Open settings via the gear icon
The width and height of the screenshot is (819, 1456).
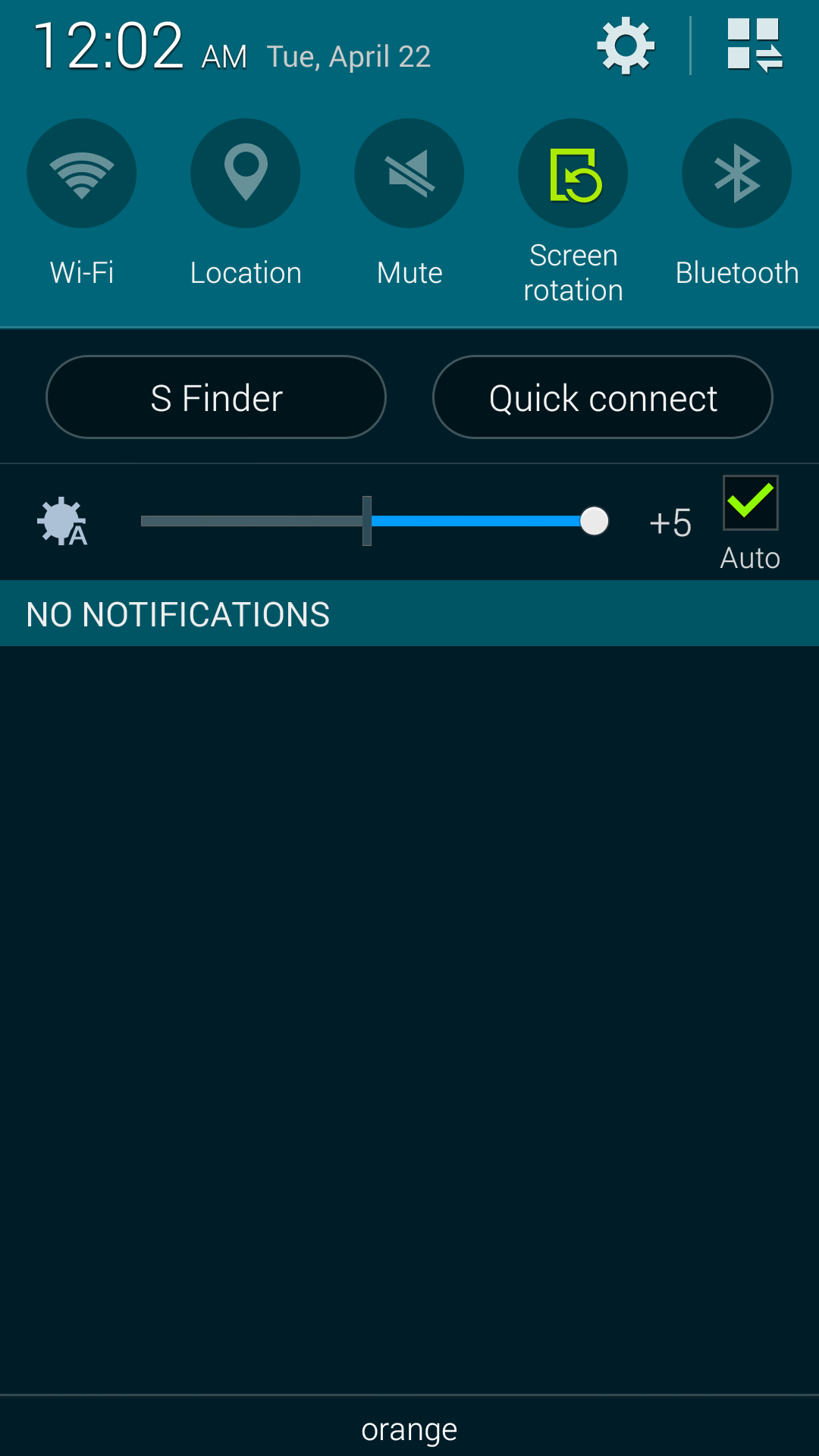point(626,45)
